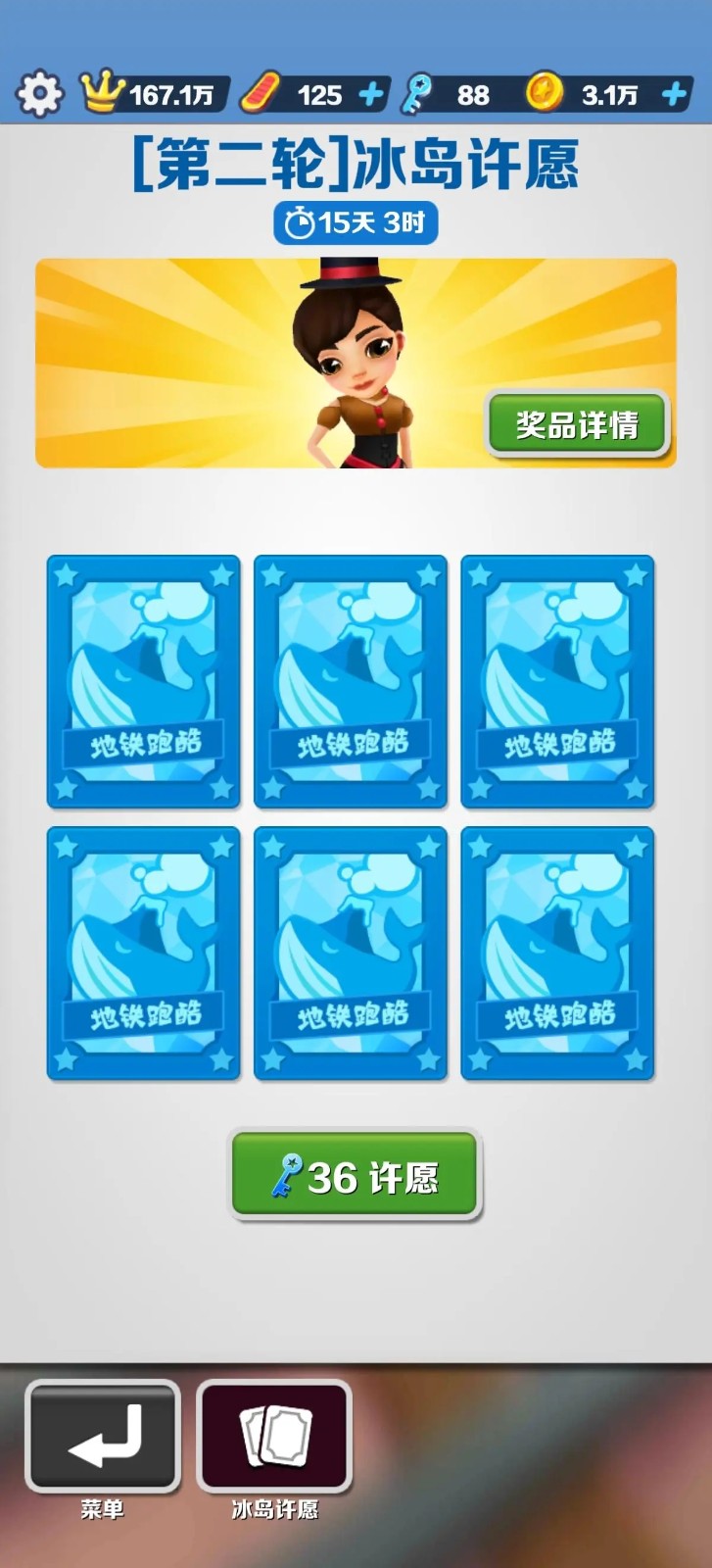This screenshot has width=712, height=1568.
Task: Open 奖品详情 prize details
Action: click(577, 424)
